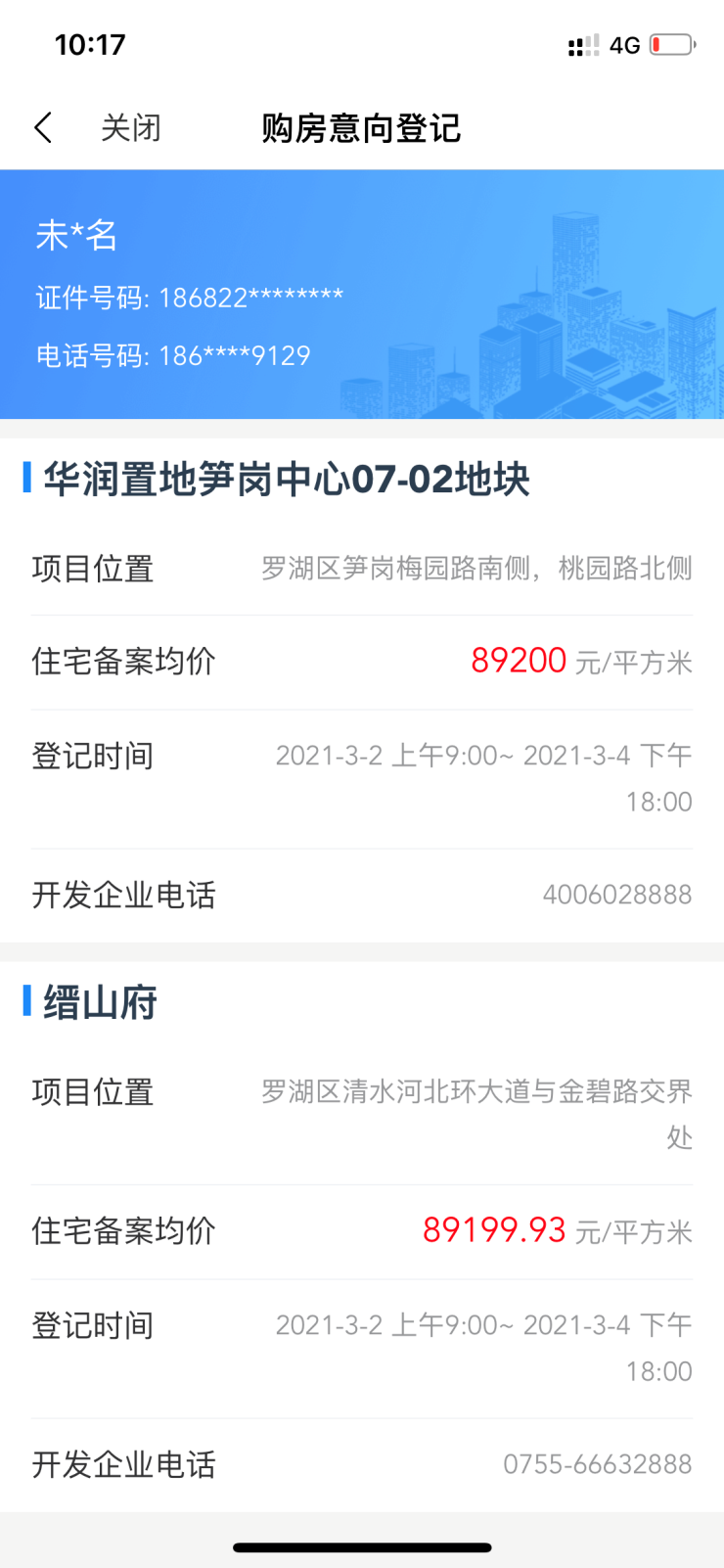
Task: Close the 购房意向登记 page via 关闭
Action: (x=130, y=128)
